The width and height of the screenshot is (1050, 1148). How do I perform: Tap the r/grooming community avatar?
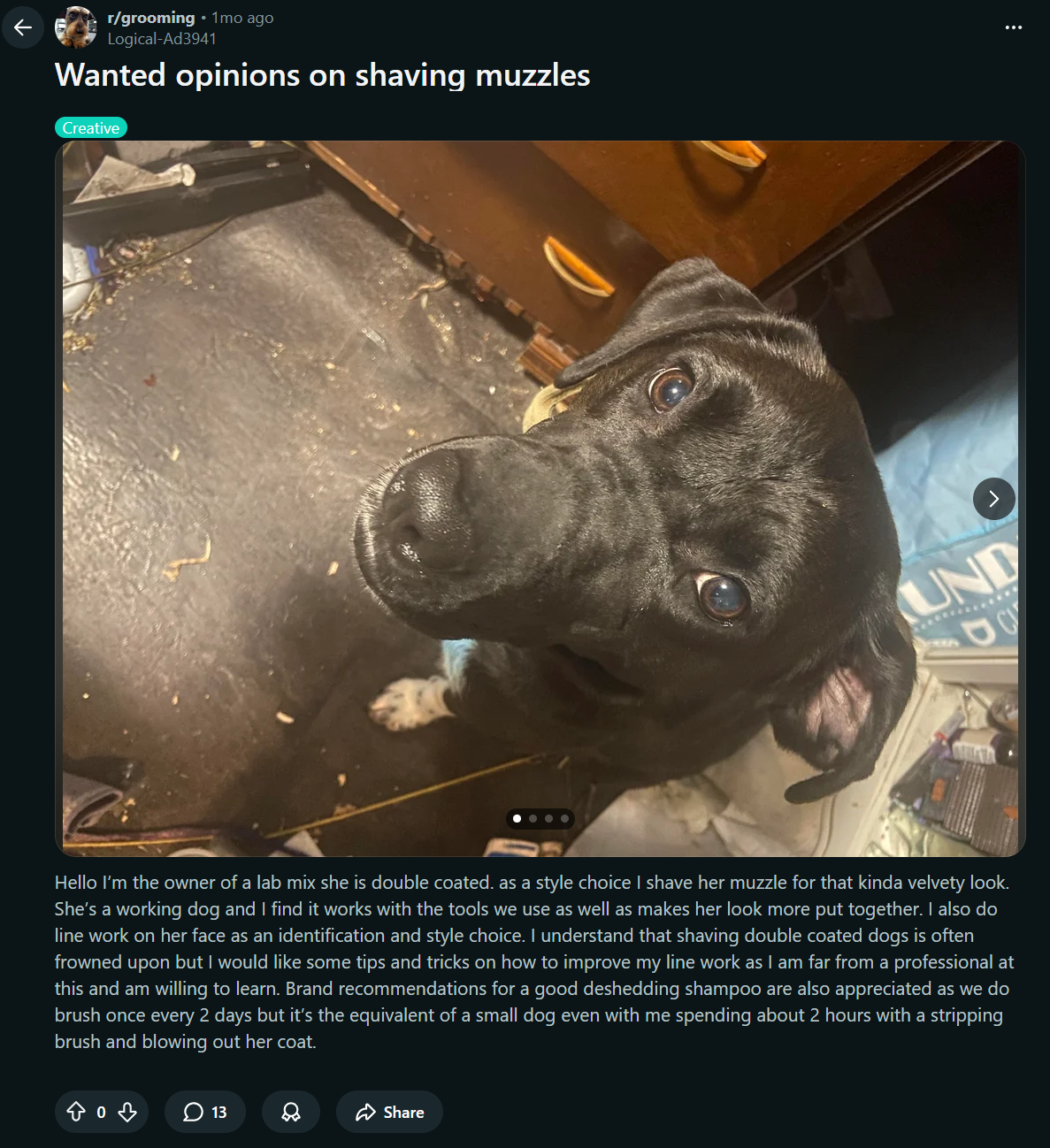tap(76, 27)
